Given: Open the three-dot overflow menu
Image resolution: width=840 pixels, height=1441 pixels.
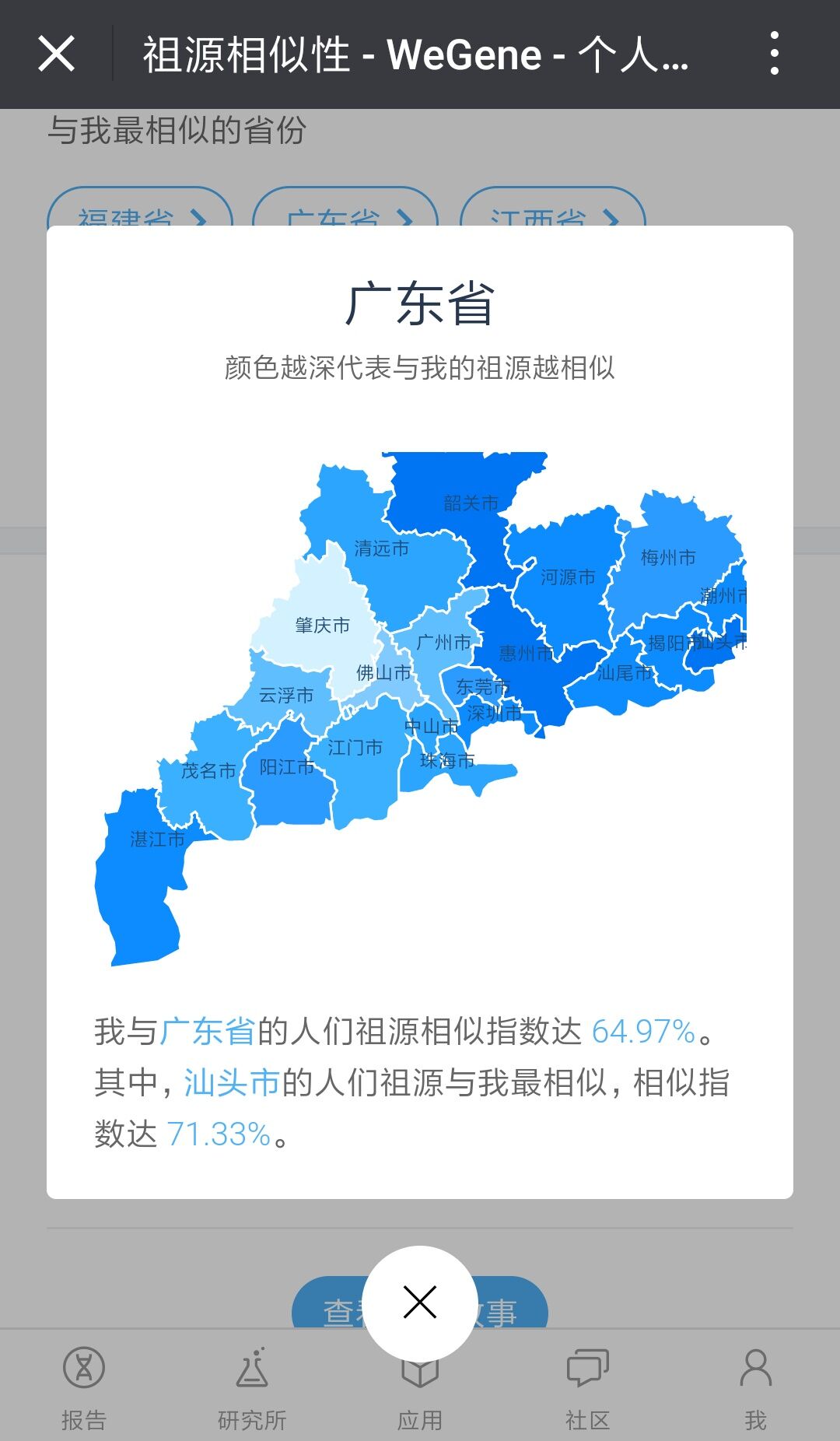Looking at the screenshot, I should pos(774,54).
